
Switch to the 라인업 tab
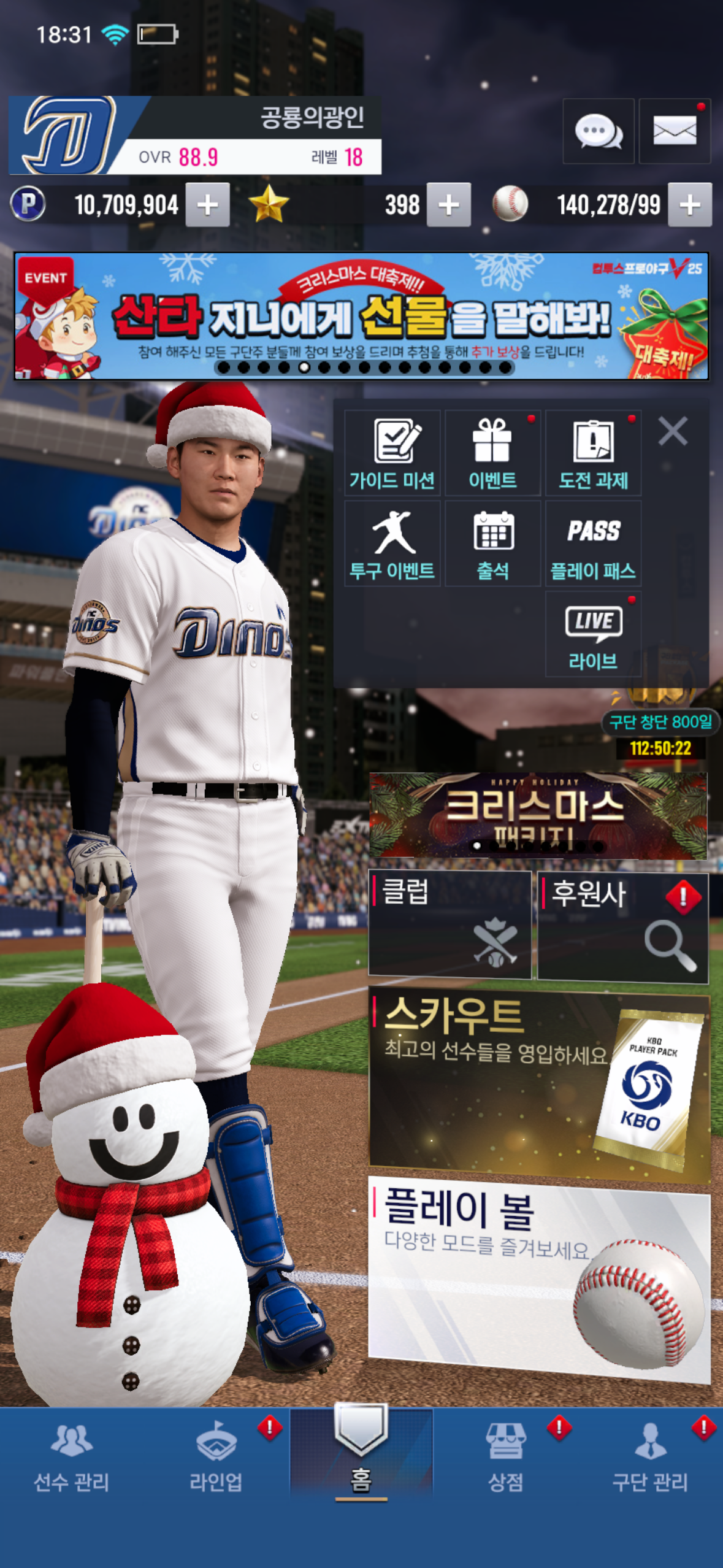click(x=216, y=1458)
